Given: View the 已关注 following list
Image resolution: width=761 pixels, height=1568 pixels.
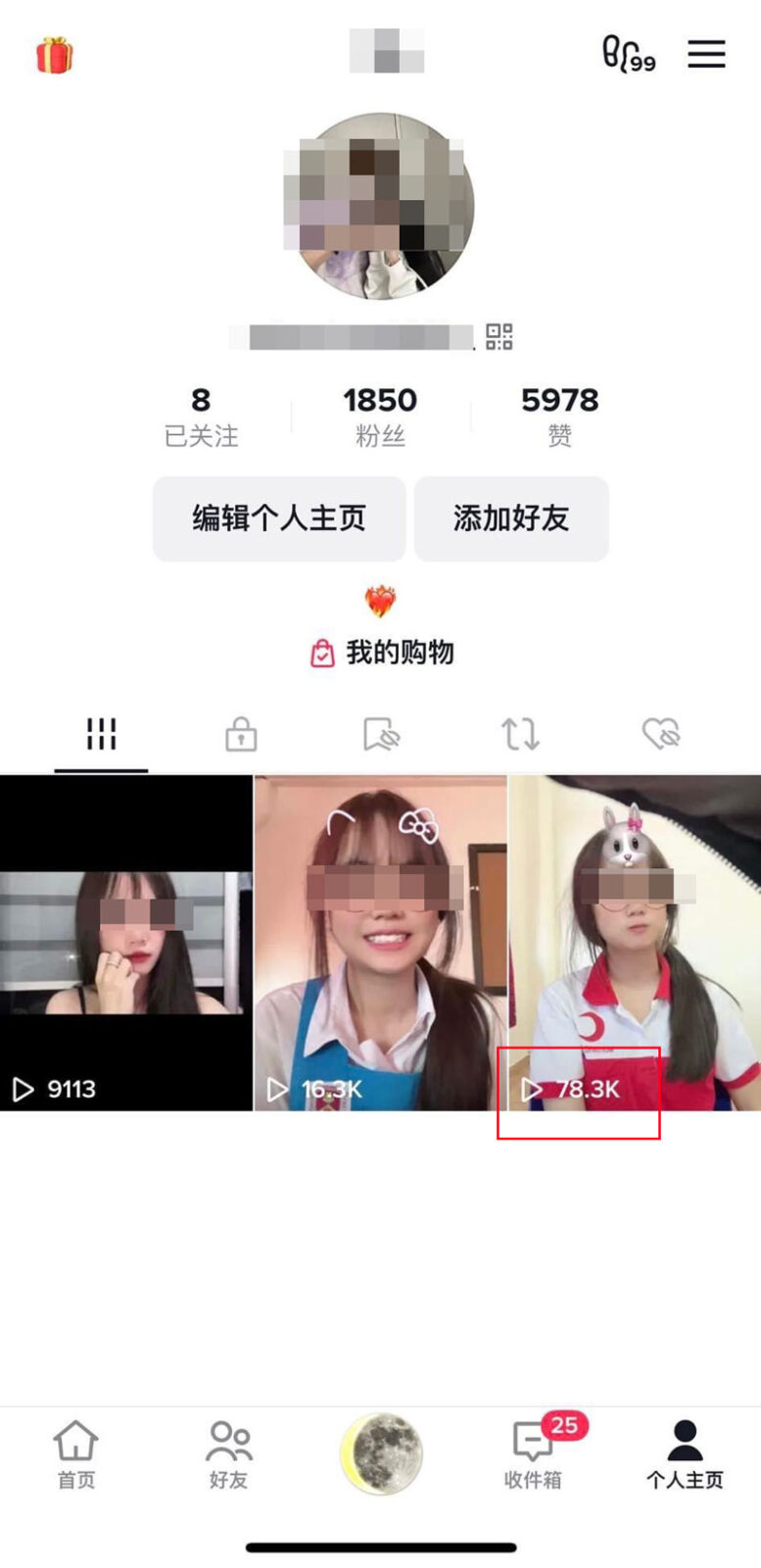Looking at the screenshot, I should pyautogui.click(x=201, y=416).
